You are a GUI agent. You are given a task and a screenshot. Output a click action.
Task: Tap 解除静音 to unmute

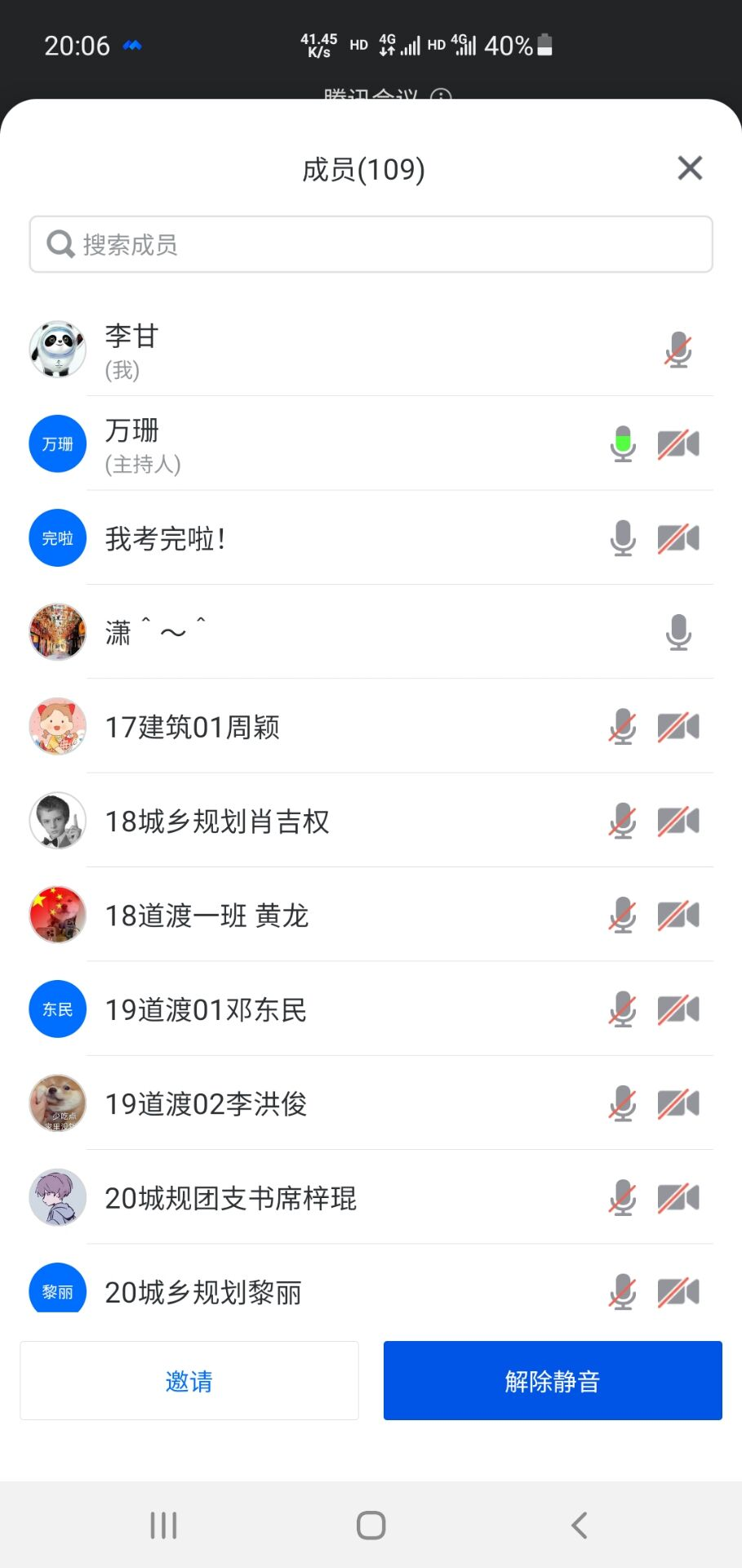point(553,1381)
